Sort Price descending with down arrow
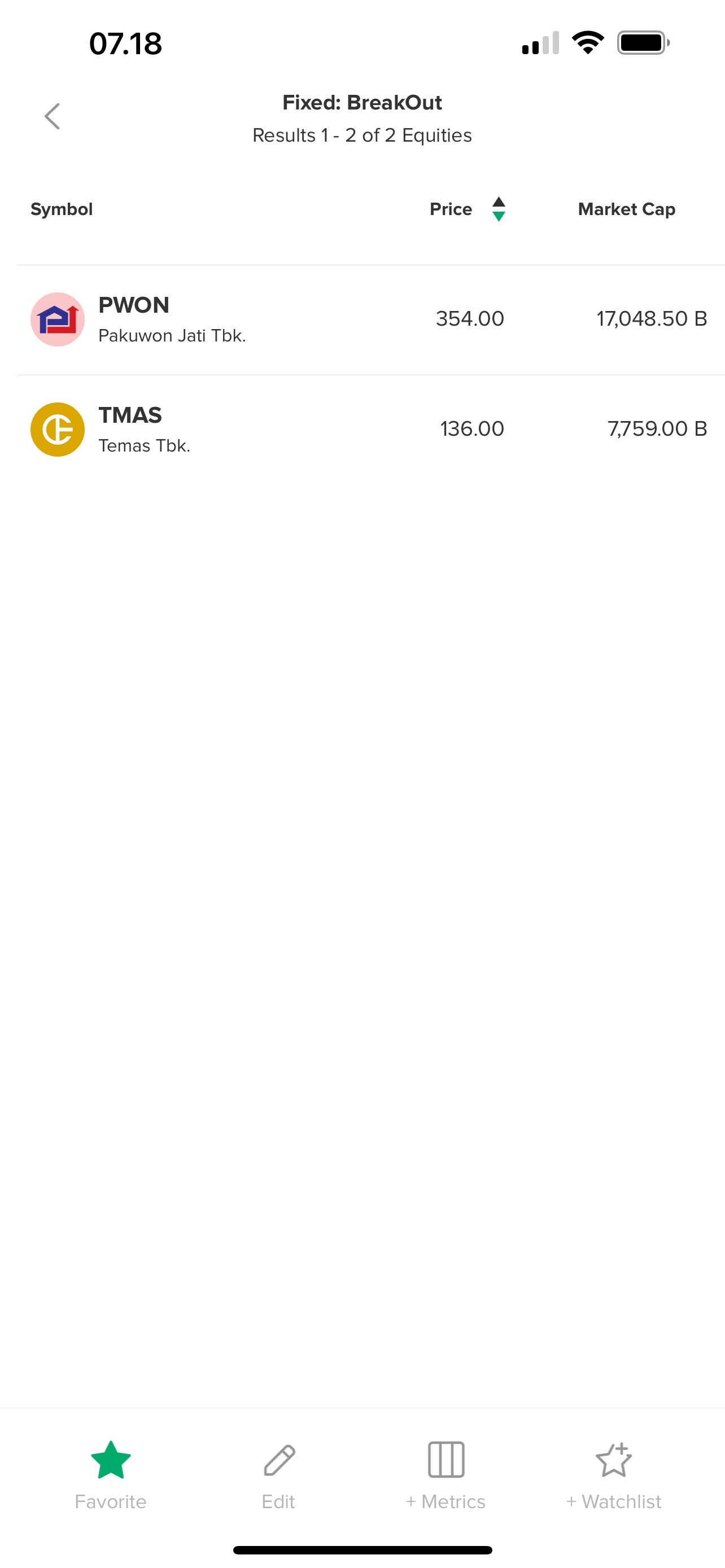Viewport: 725px width, 1568px height. click(499, 217)
